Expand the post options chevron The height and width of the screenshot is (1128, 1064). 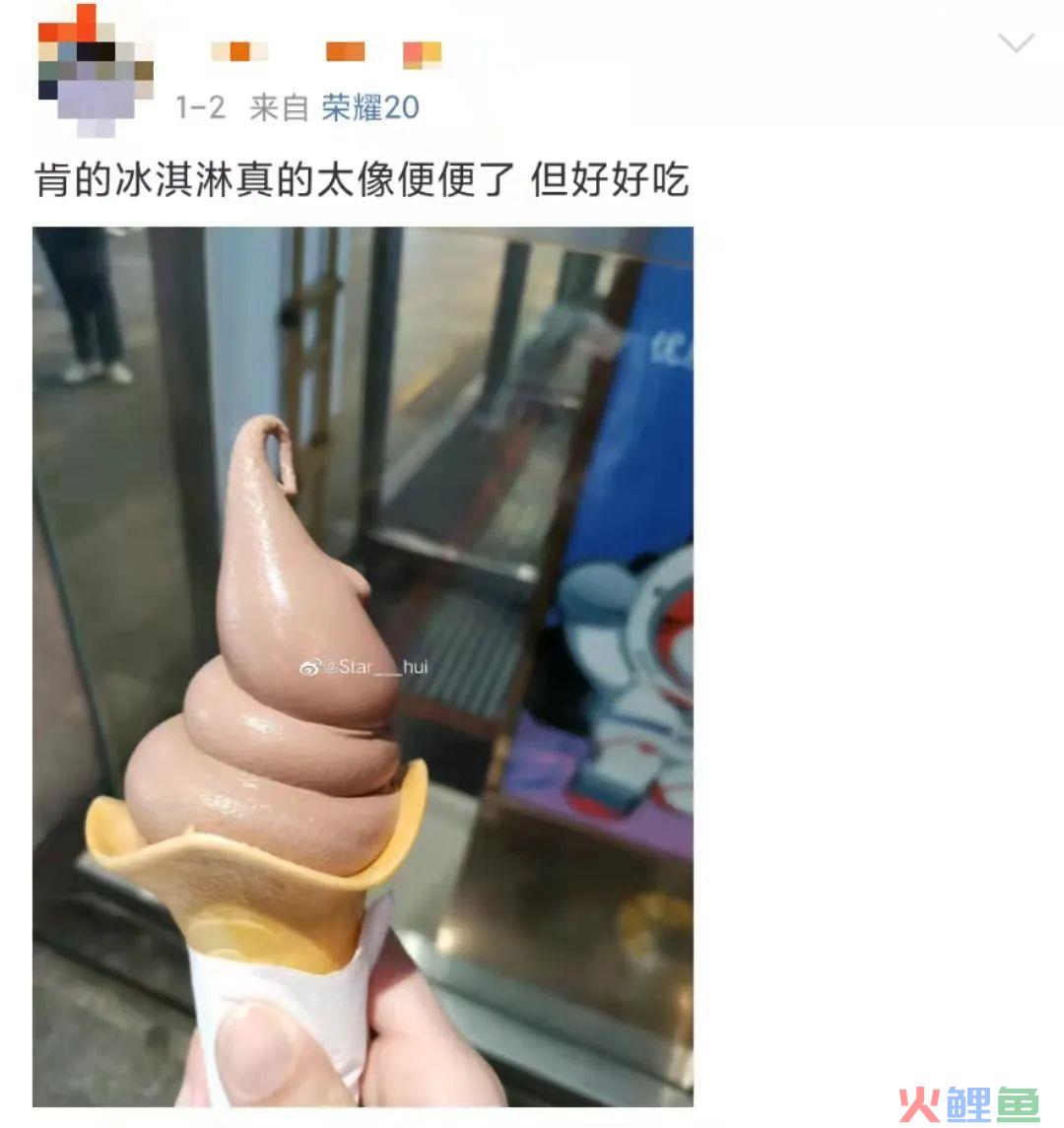[x=1016, y=43]
